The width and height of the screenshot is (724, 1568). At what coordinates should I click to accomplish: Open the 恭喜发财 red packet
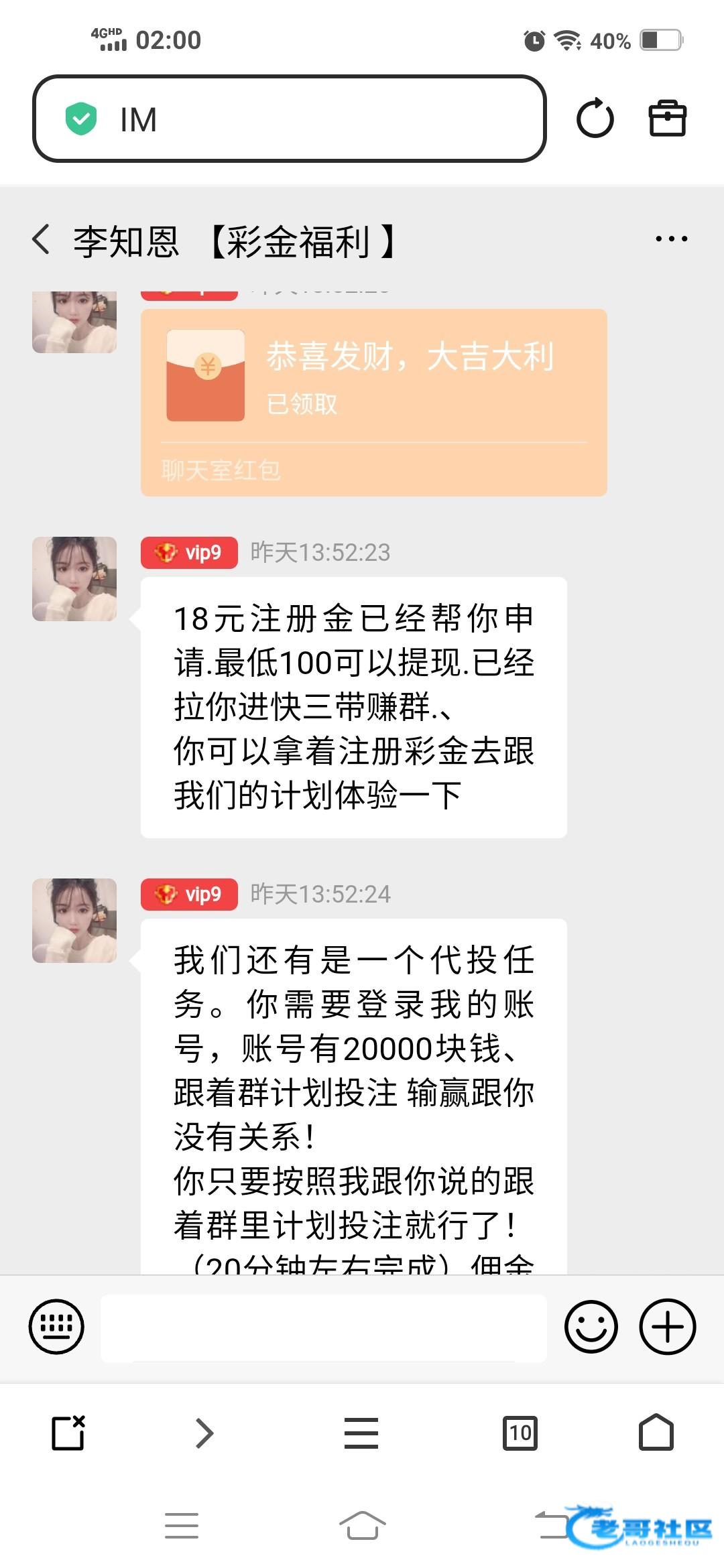point(373,402)
